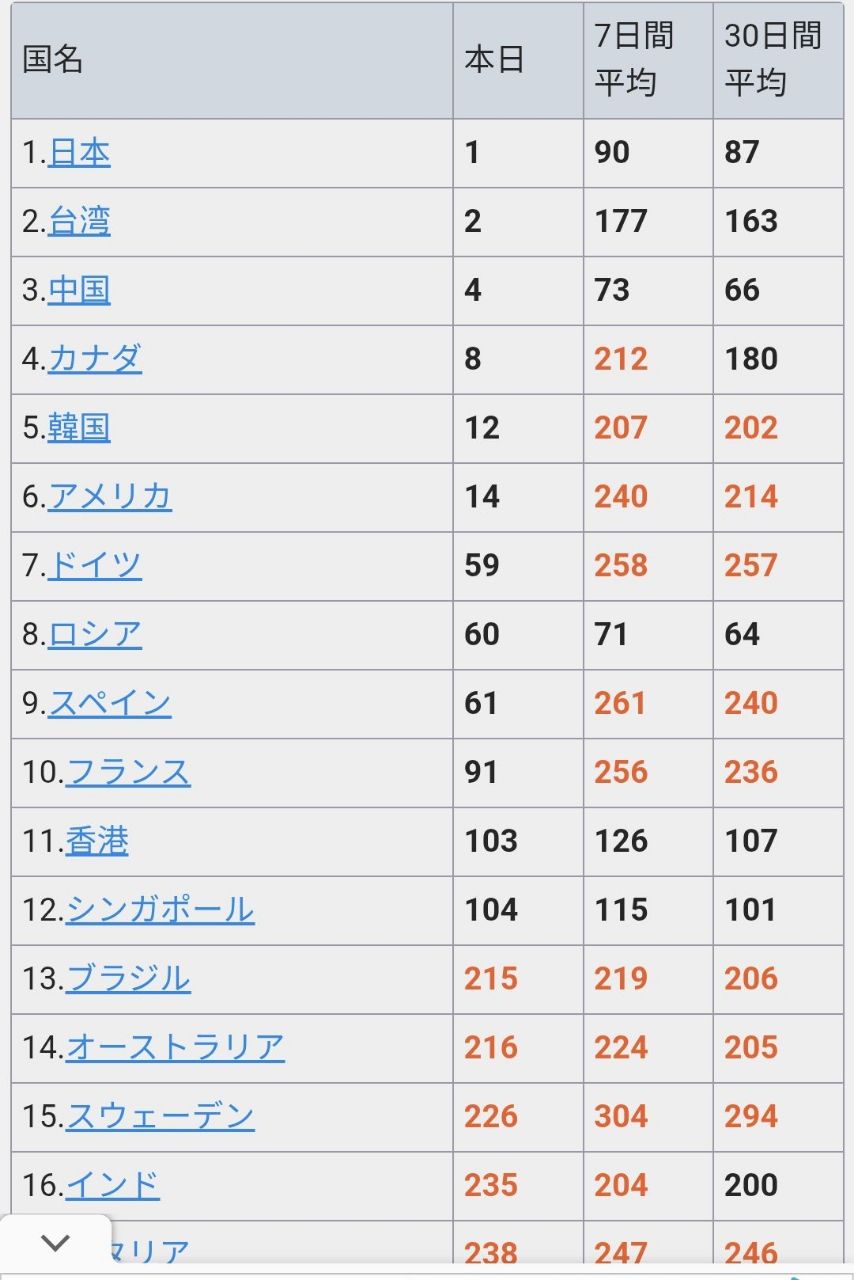View the ブラジル page

pyautogui.click(x=128, y=979)
